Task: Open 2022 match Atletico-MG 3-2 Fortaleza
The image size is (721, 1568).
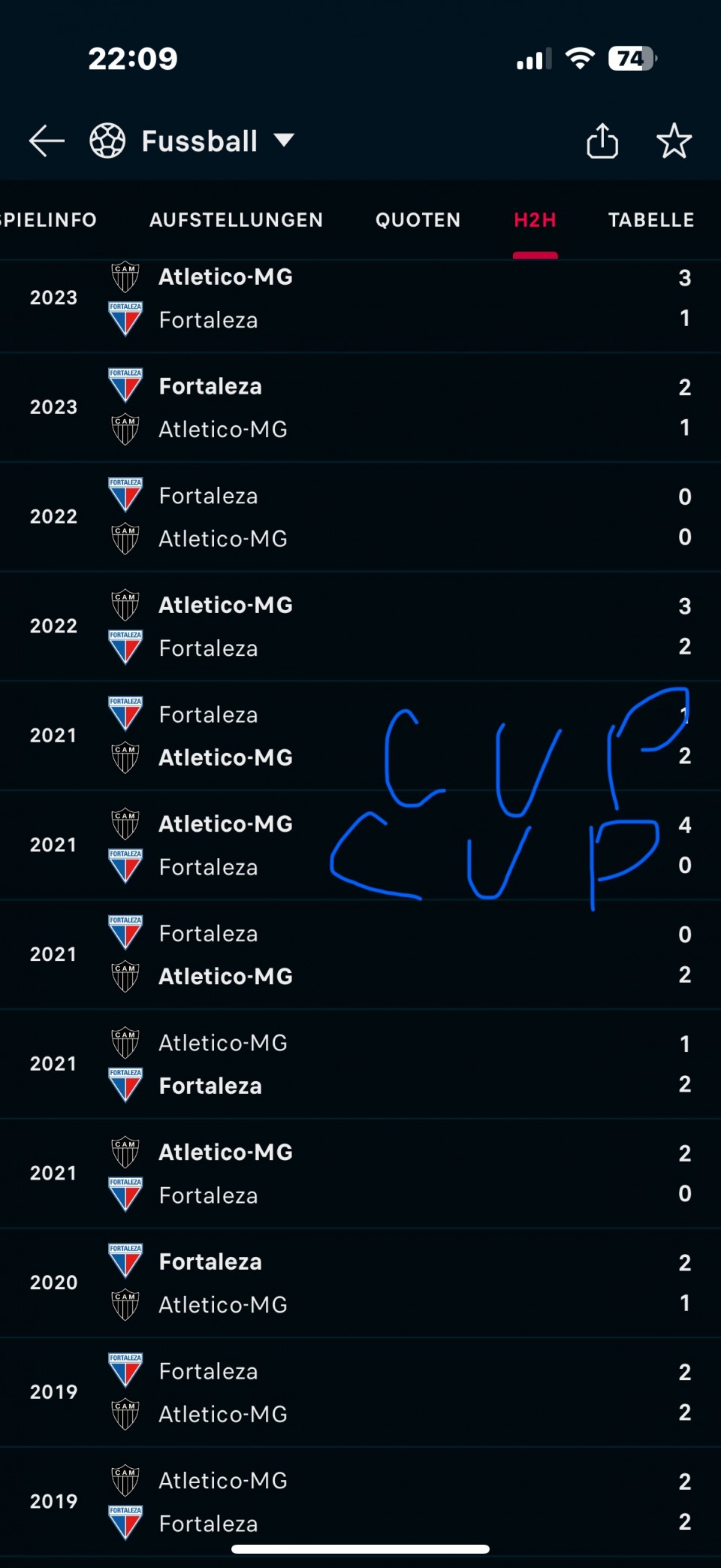Action: pos(360,627)
